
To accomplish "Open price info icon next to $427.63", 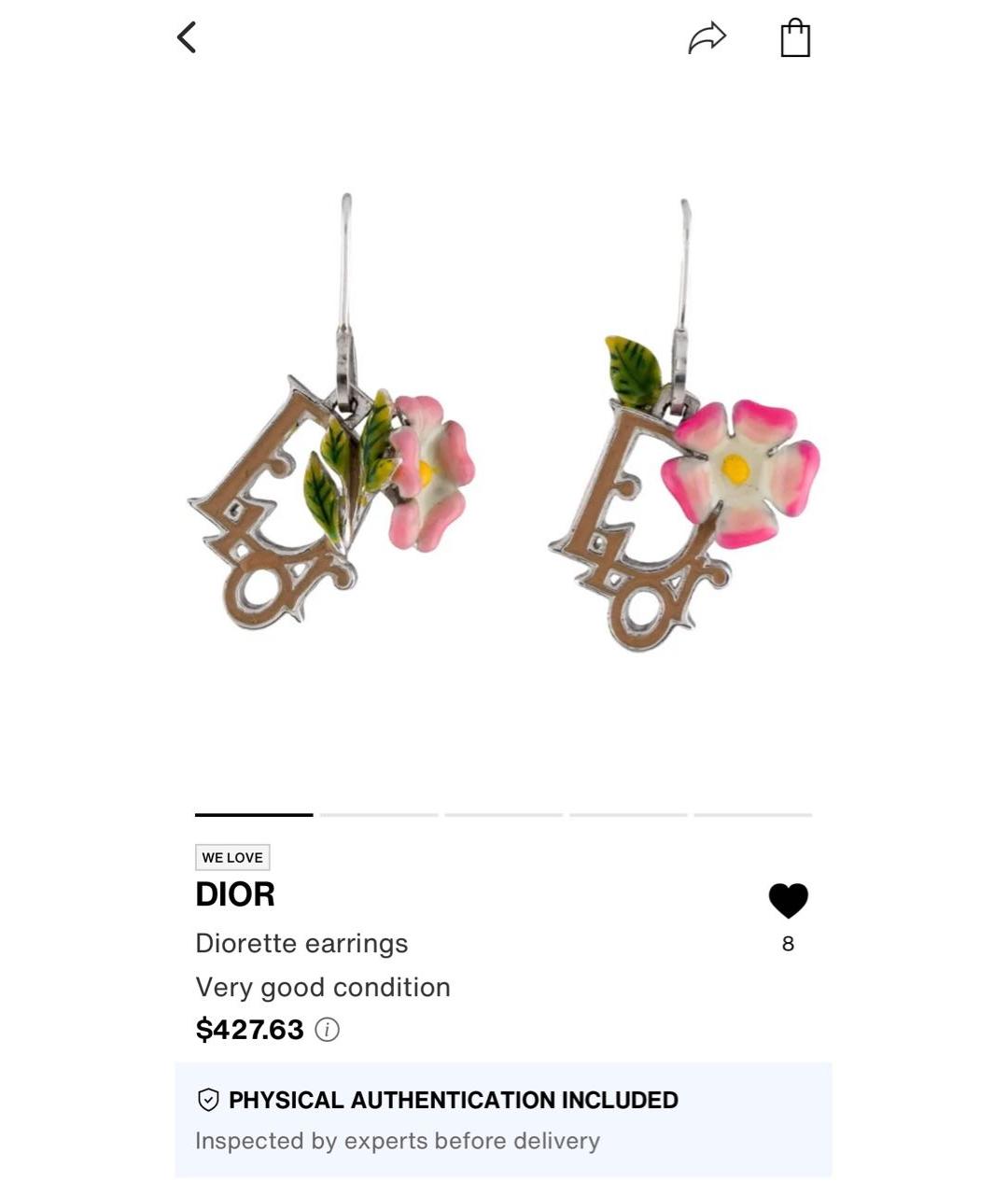I will click(327, 1030).
